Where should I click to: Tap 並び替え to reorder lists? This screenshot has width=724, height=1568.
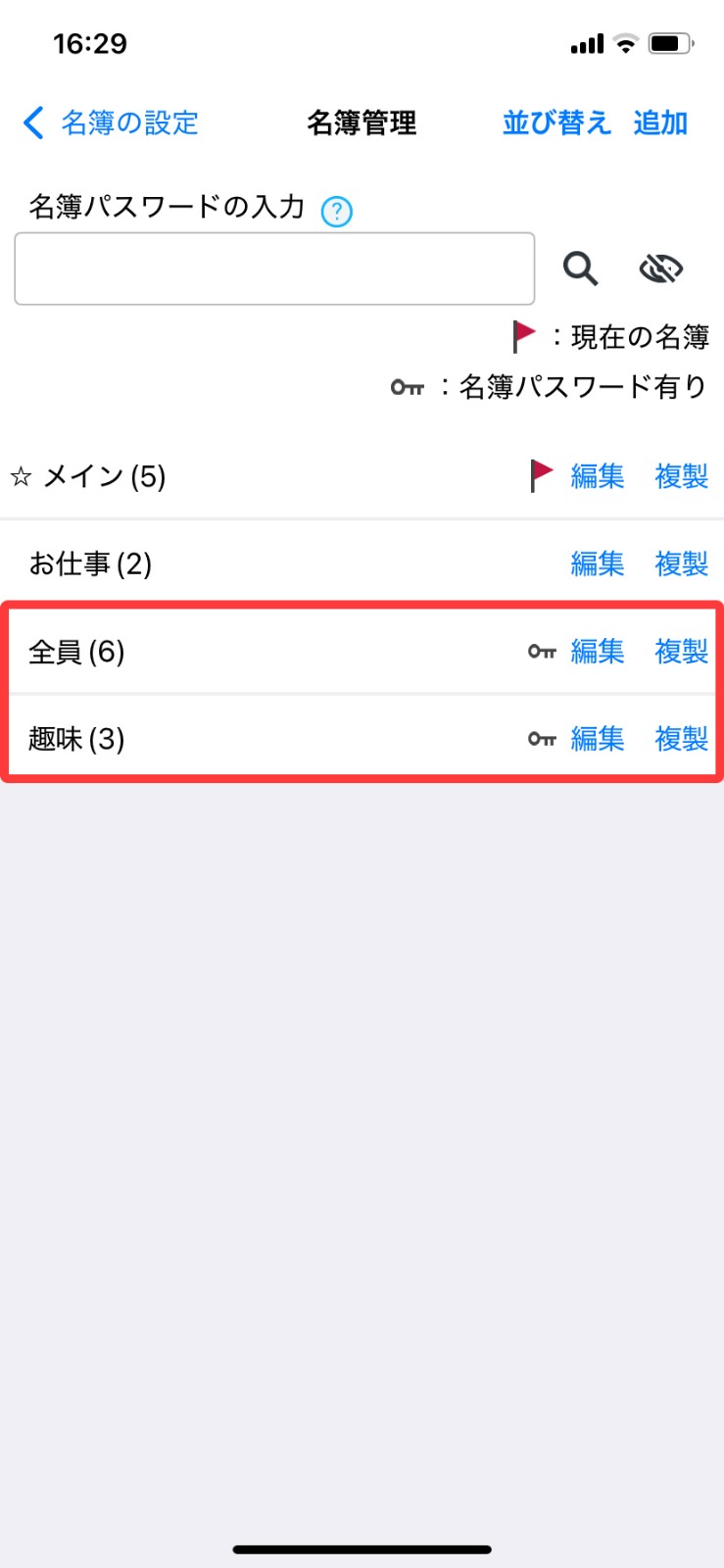pos(556,123)
